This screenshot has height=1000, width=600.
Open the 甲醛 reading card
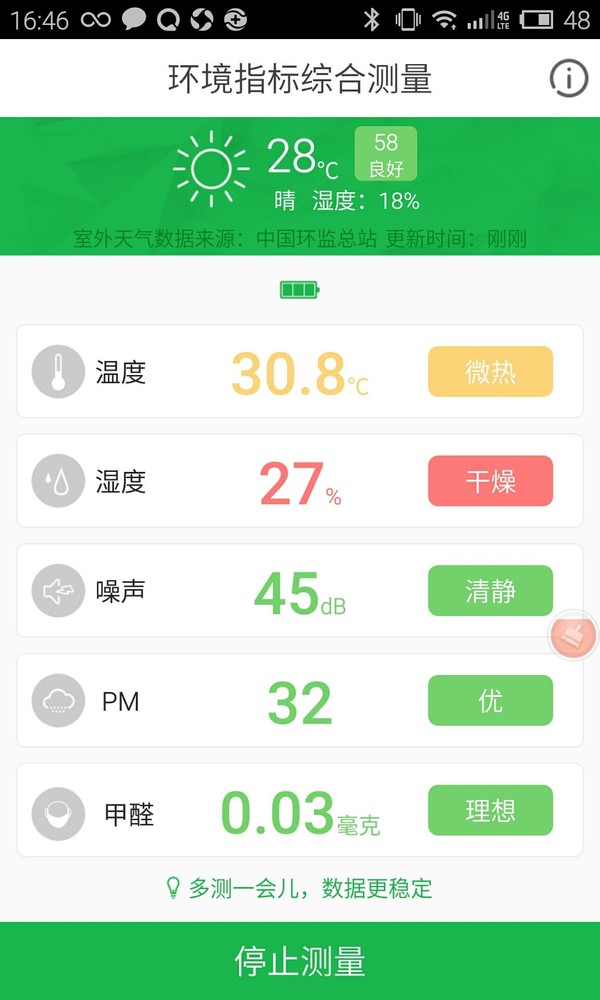pos(300,811)
